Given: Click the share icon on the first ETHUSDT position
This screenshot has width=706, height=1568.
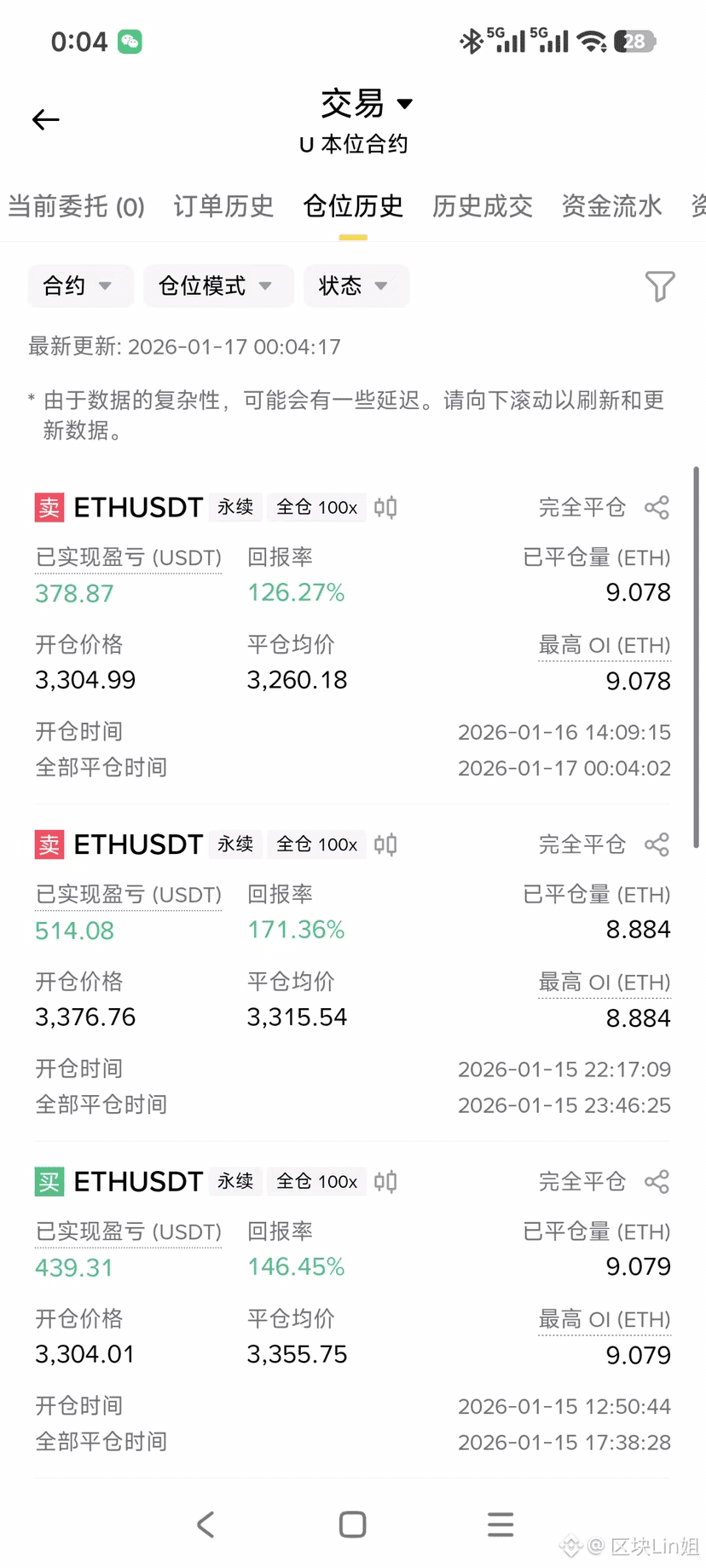Looking at the screenshot, I should (x=657, y=506).
